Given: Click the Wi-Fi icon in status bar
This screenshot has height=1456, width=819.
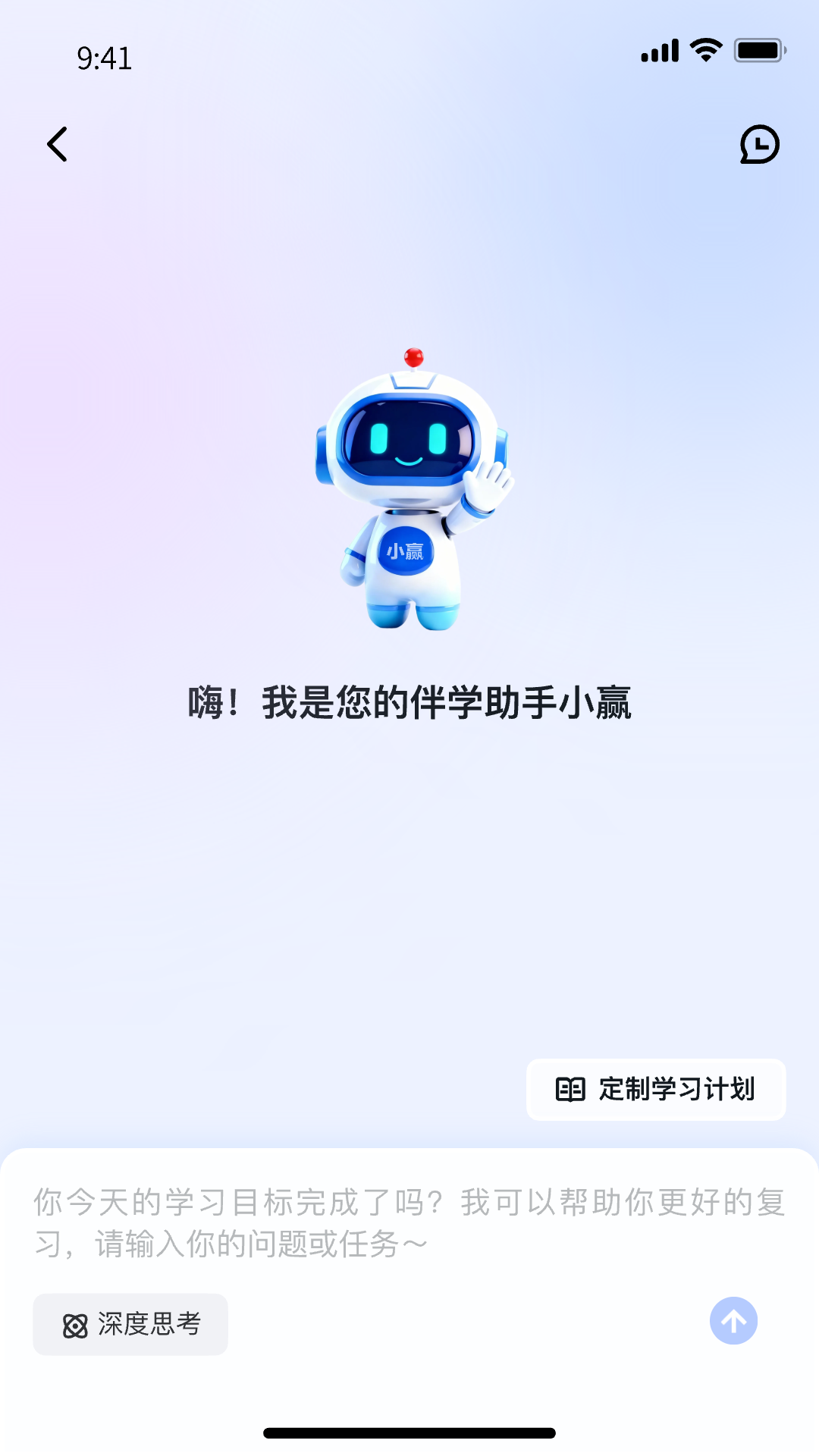Looking at the screenshot, I should coord(704,49).
